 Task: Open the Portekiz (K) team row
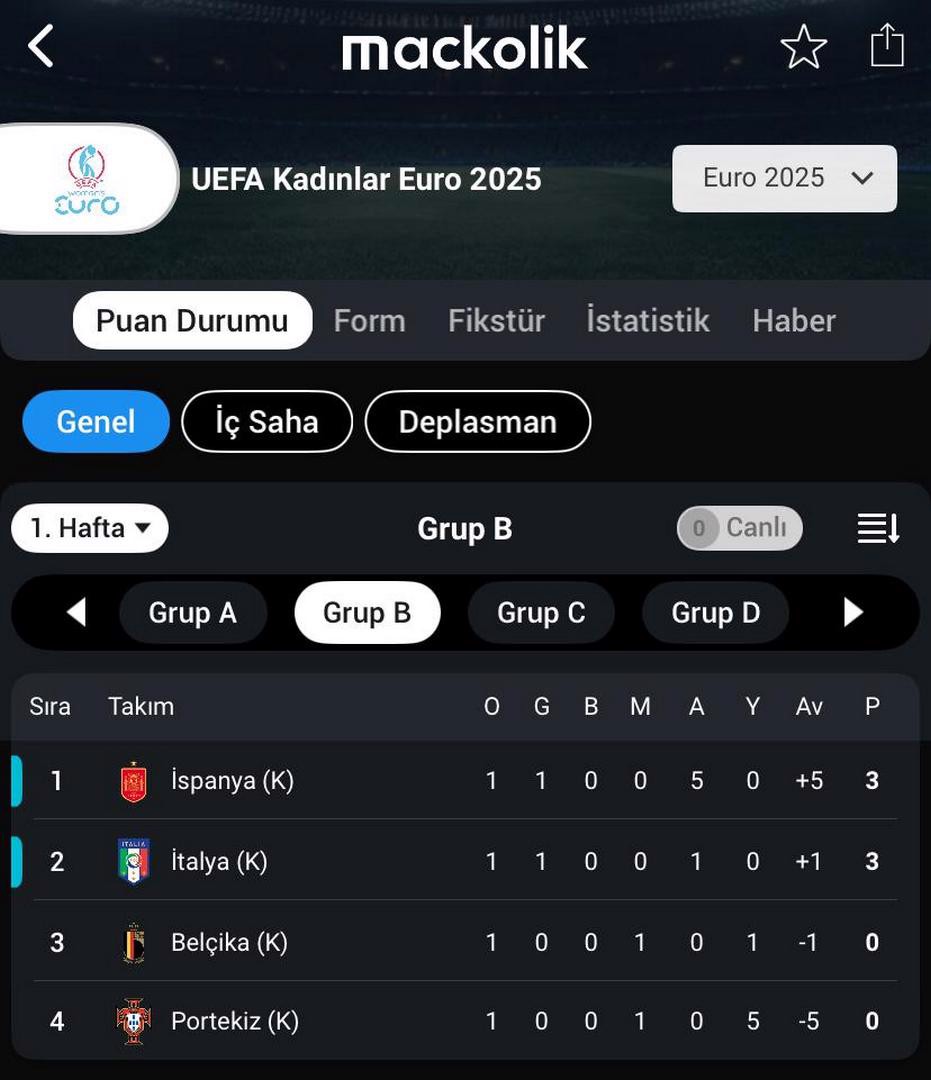coord(235,1021)
